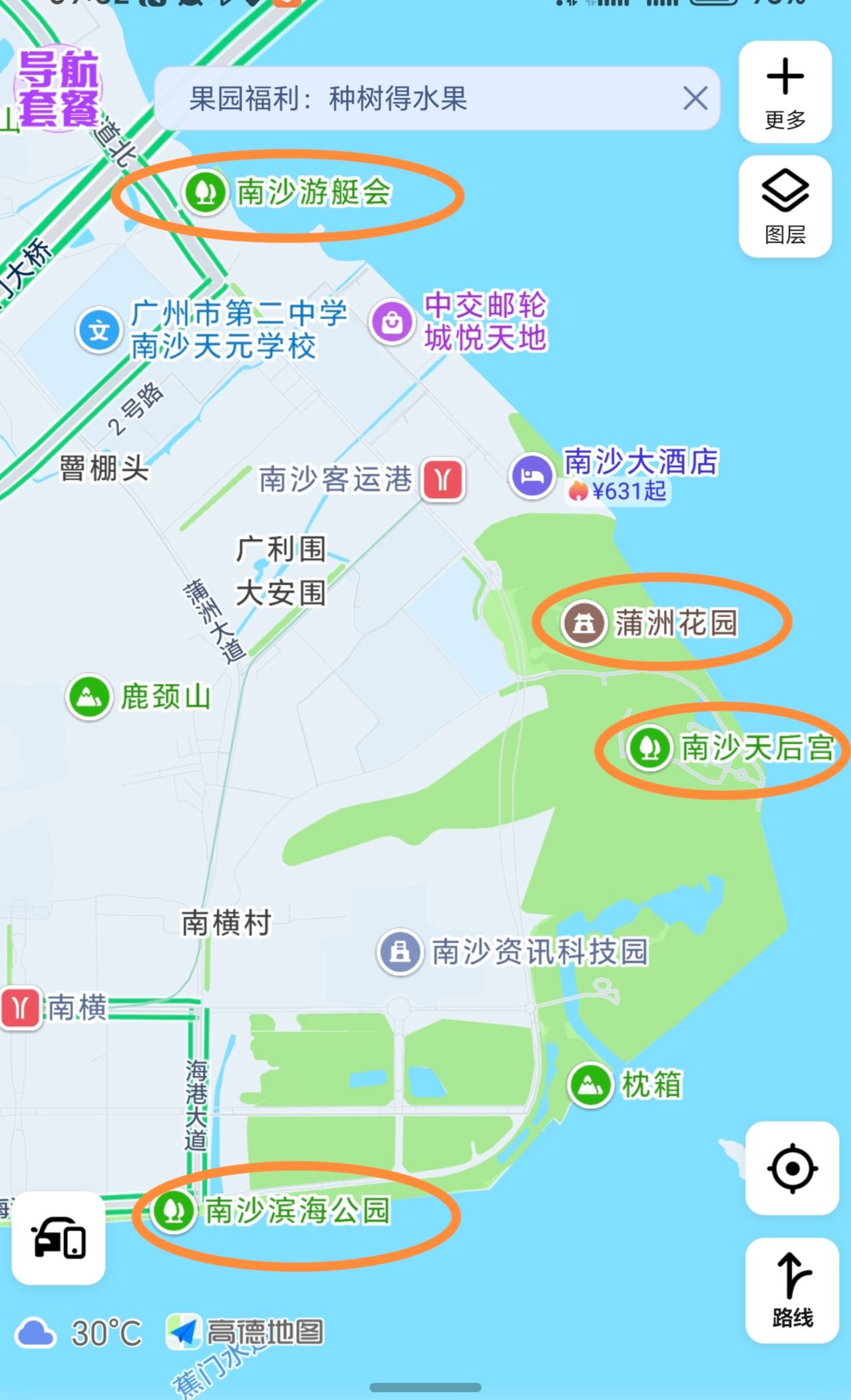
Task: Select the 中交邮轮城悦天地 shopping marker
Action: (x=393, y=322)
